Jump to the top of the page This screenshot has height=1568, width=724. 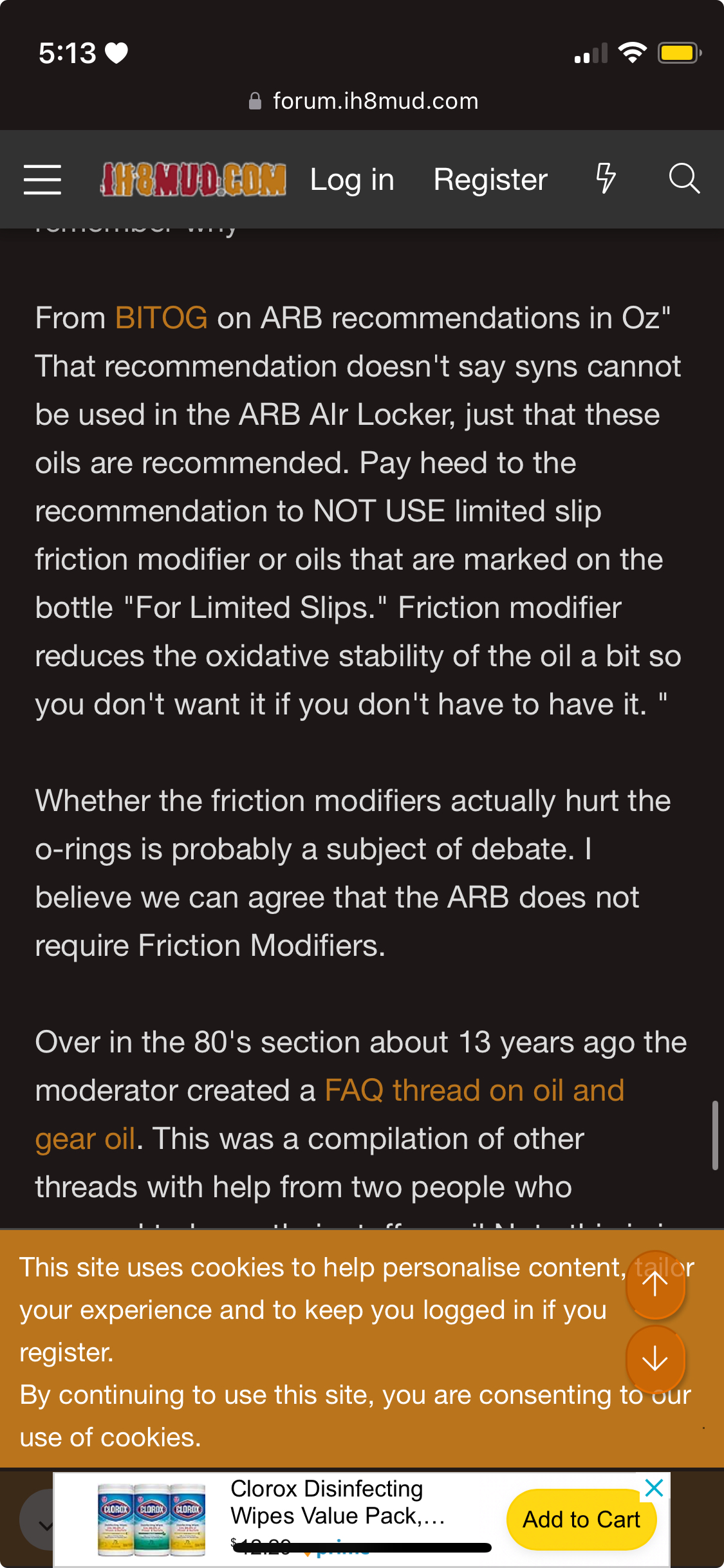pyautogui.click(x=655, y=1285)
